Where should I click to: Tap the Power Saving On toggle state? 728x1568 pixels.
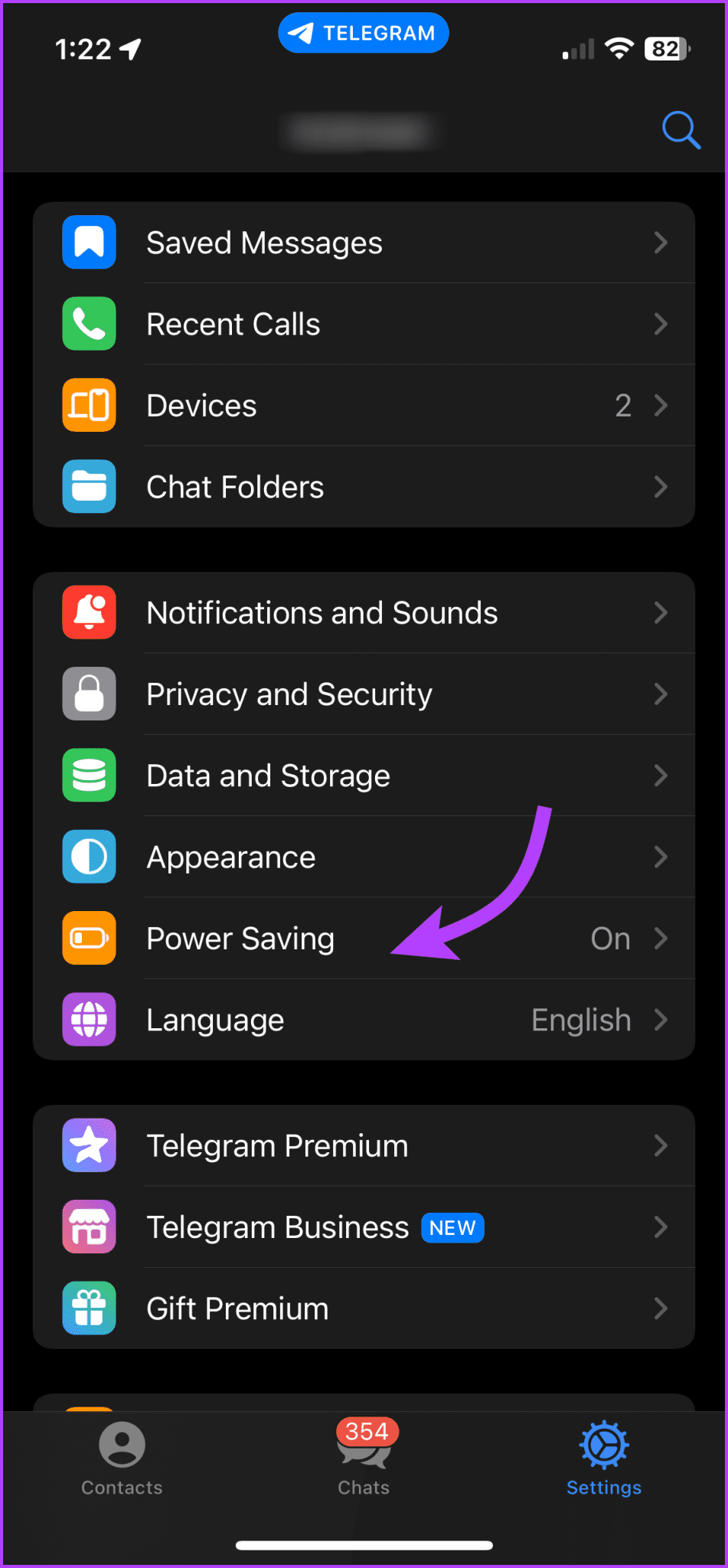(x=610, y=938)
